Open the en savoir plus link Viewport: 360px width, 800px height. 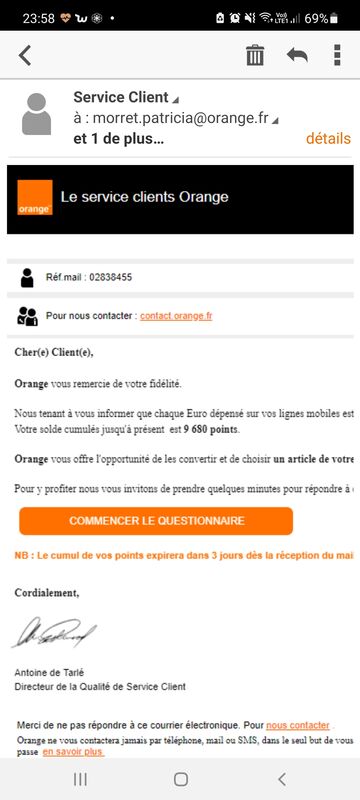pos(73,752)
